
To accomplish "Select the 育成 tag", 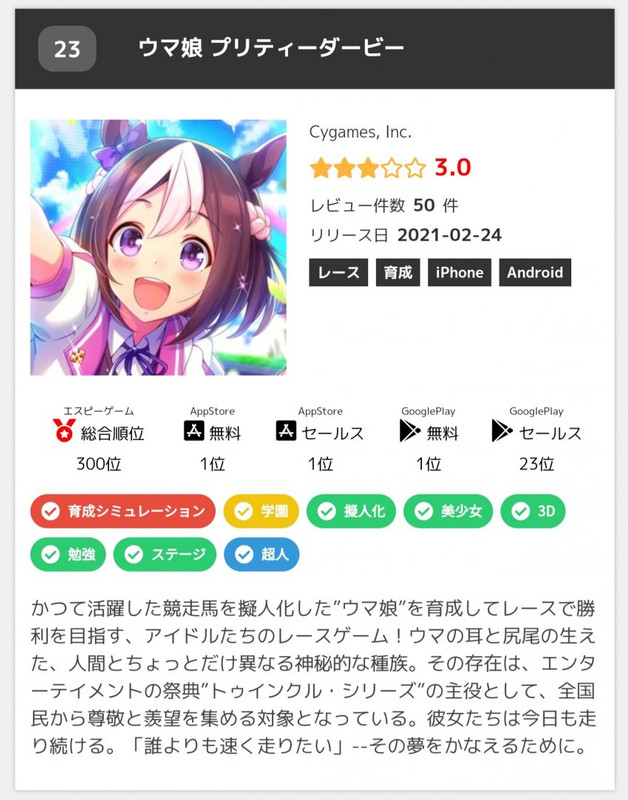I will click(x=398, y=272).
